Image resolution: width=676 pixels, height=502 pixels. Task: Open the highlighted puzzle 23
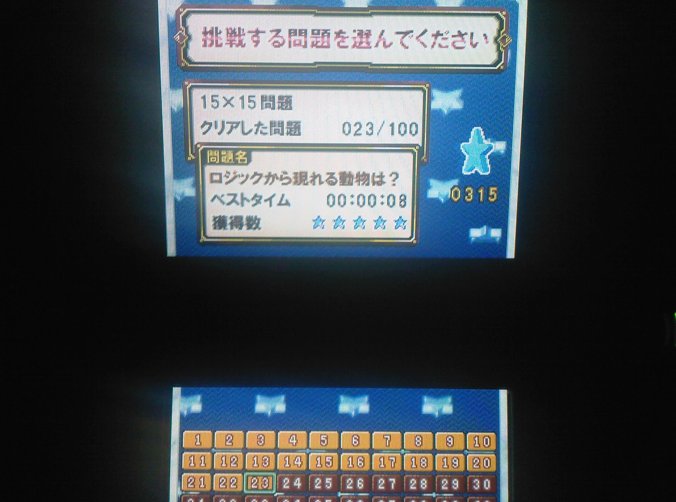click(261, 482)
